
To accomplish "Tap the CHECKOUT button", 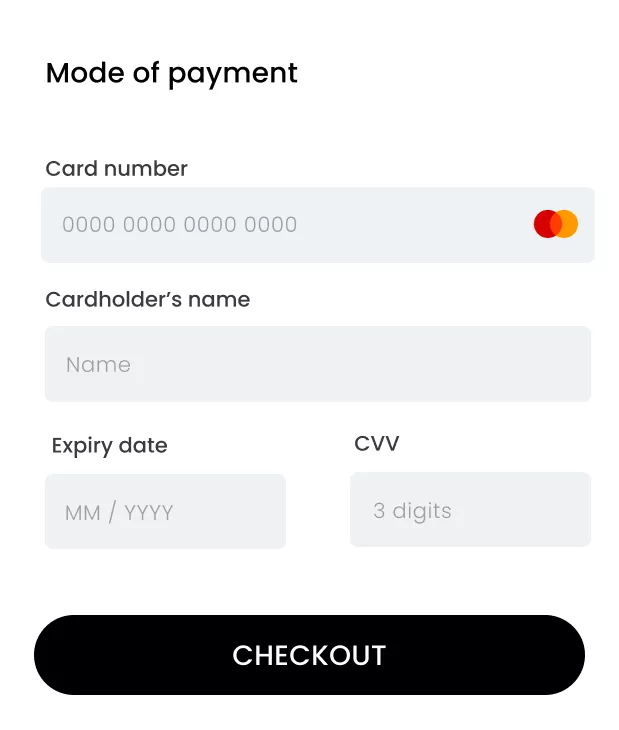I will point(309,655).
